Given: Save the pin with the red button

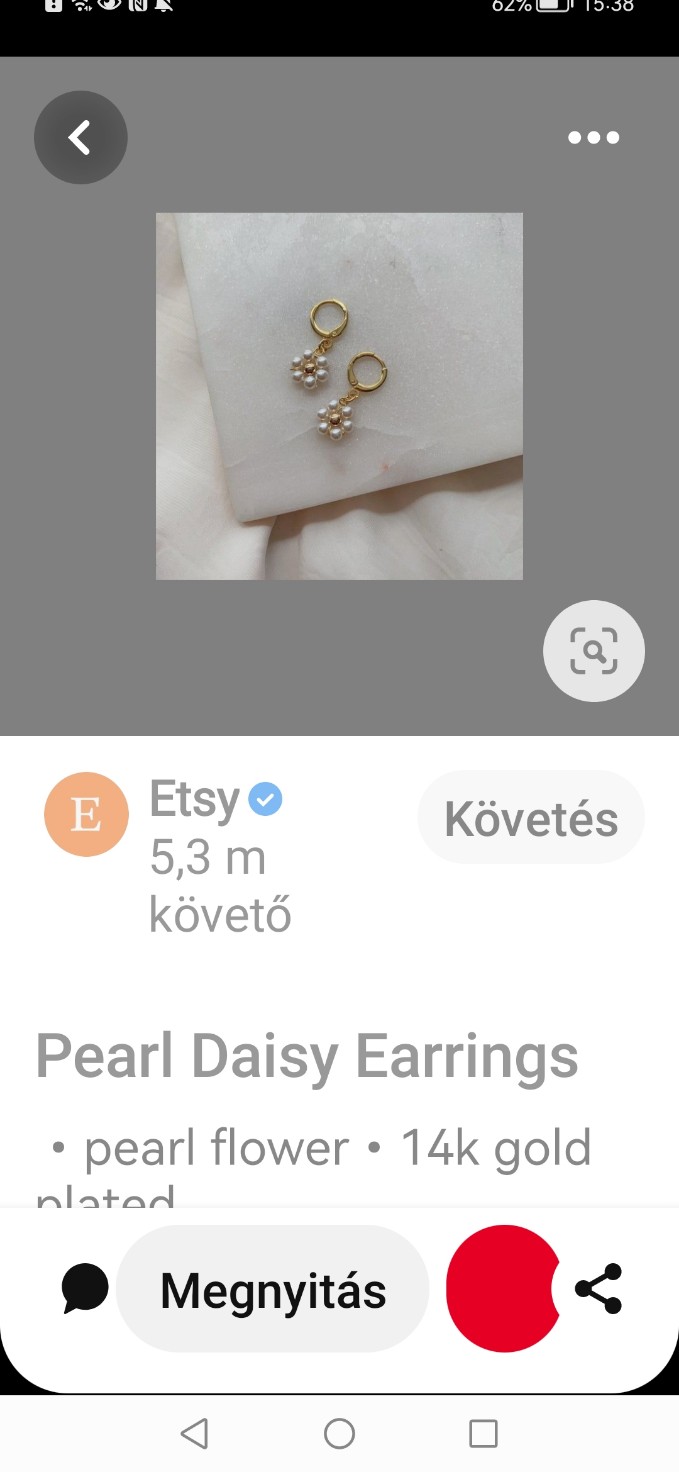Looking at the screenshot, I should pos(501,1289).
